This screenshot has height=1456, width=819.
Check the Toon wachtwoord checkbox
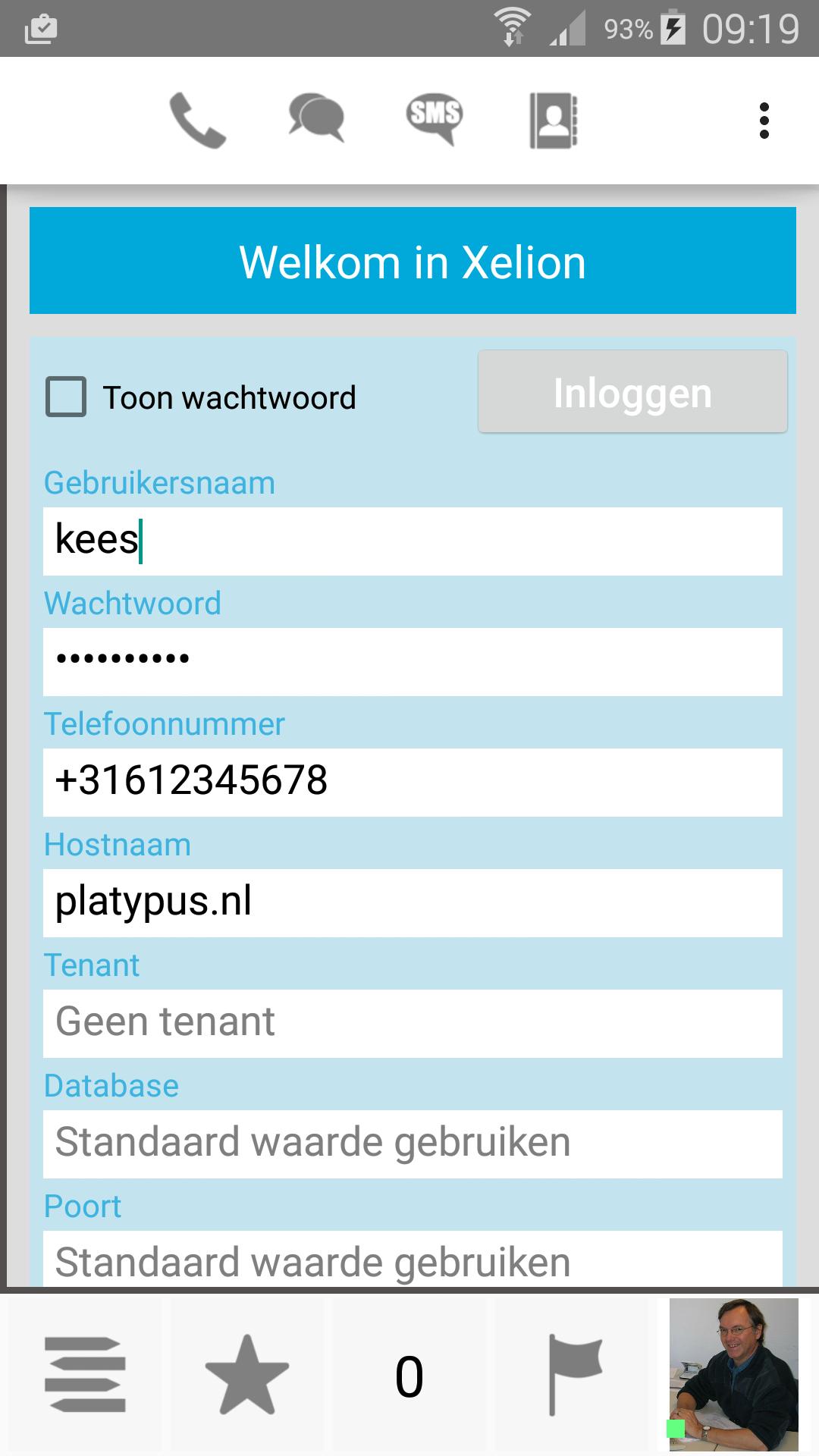[66, 397]
